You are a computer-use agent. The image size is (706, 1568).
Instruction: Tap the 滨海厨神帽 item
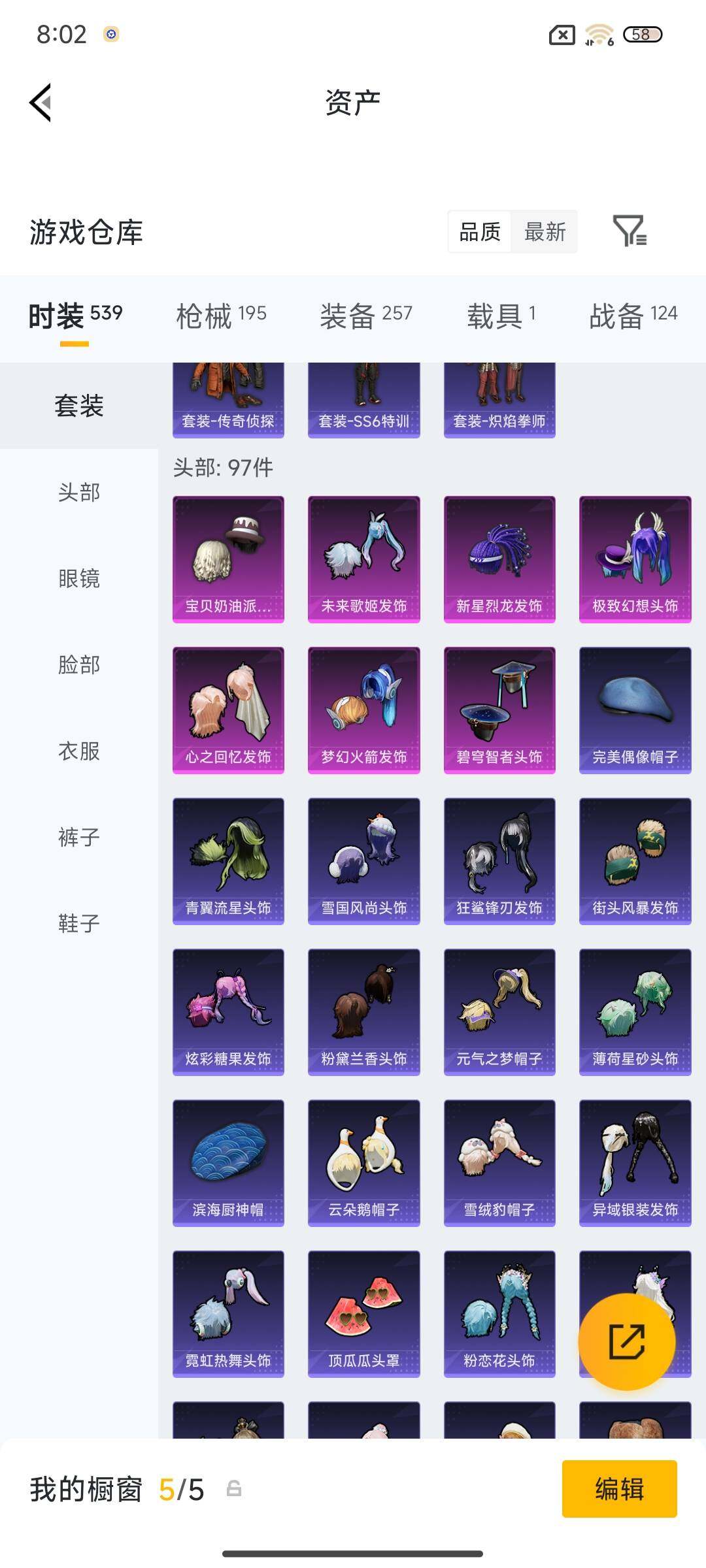(227, 1164)
